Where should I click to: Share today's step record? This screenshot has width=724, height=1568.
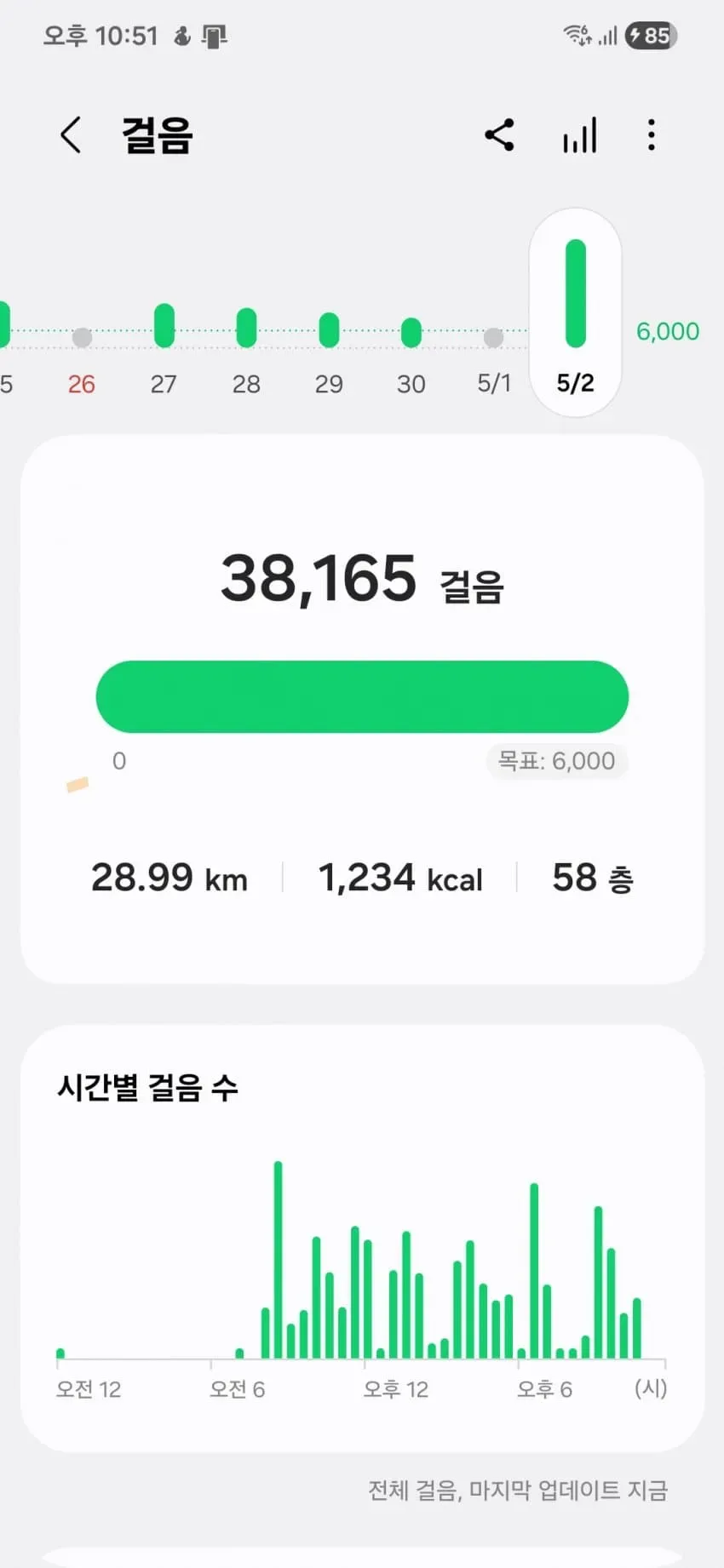pyautogui.click(x=500, y=135)
